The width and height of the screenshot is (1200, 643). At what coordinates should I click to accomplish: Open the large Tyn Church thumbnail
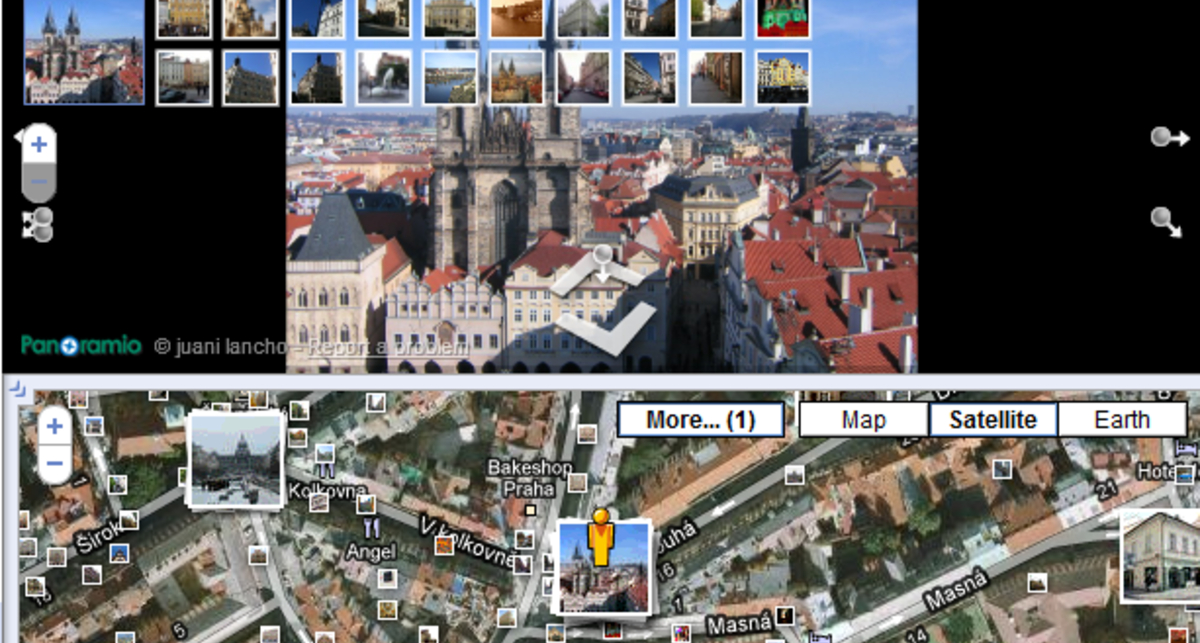84,52
